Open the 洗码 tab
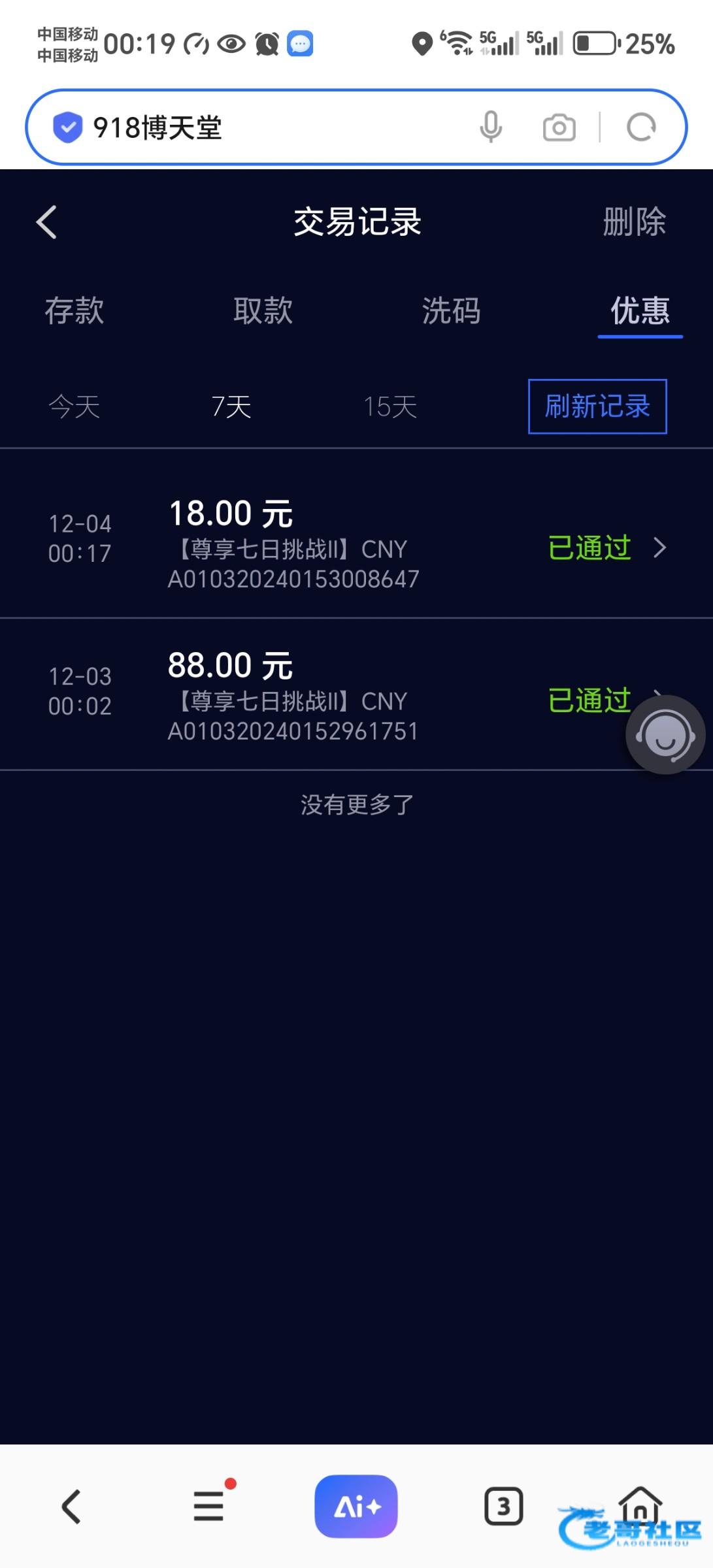Viewport: 713px width, 1568px height. (x=451, y=310)
